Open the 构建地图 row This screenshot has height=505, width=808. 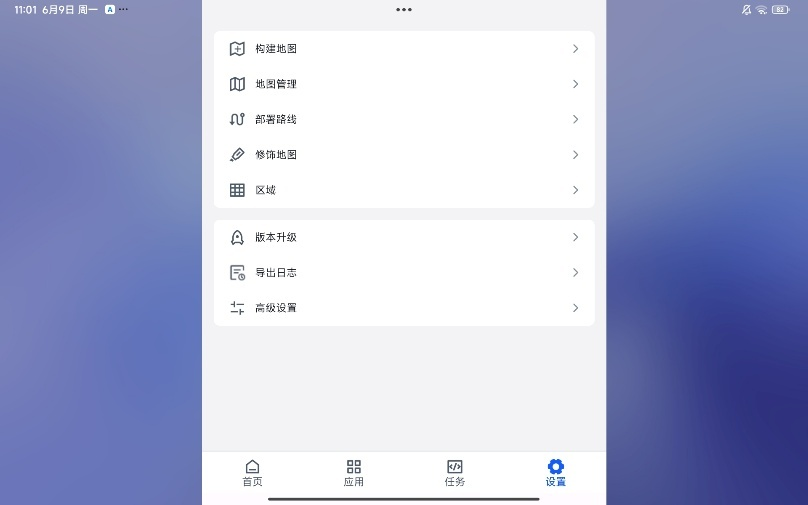click(x=404, y=49)
